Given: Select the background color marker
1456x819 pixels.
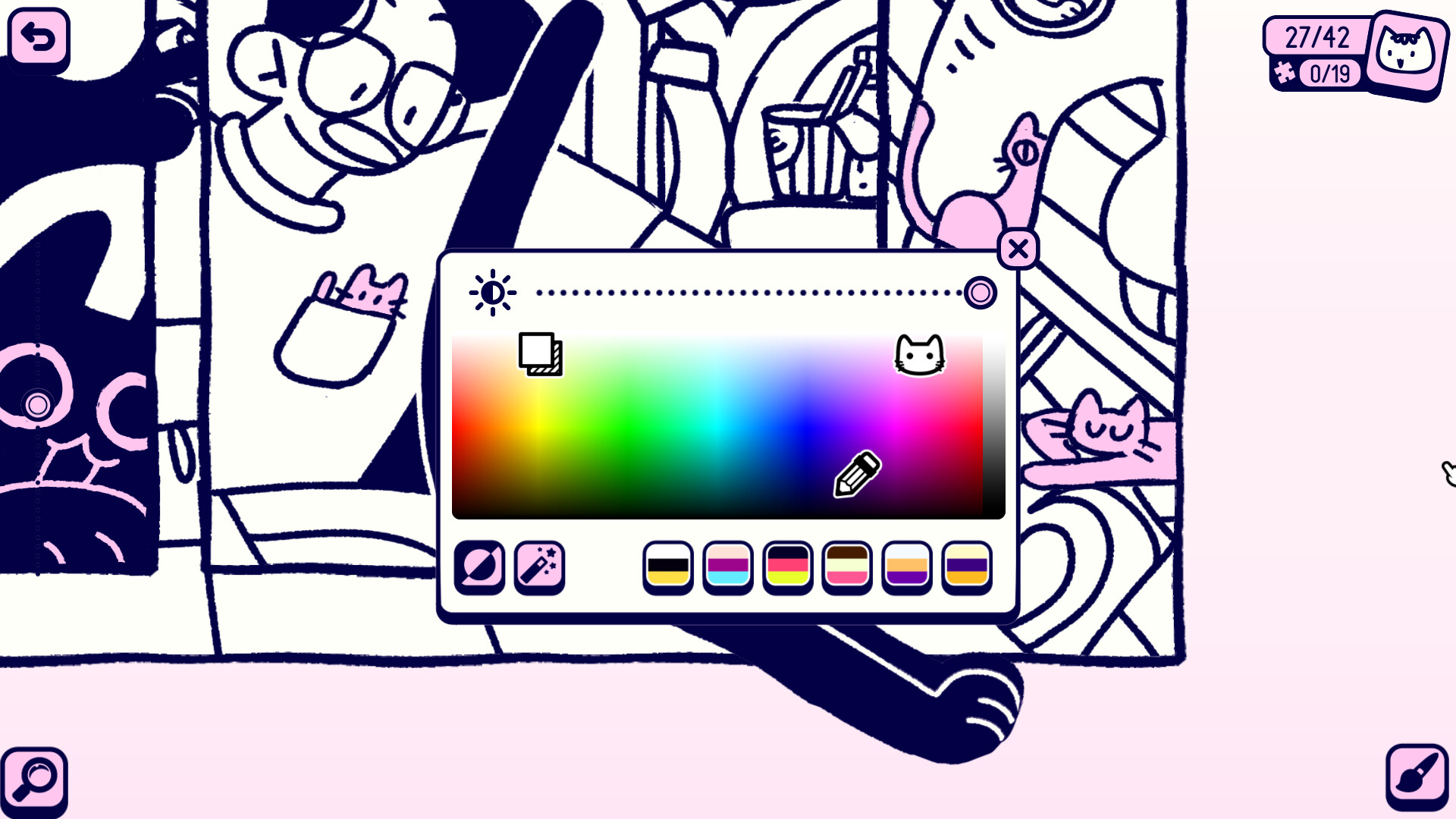Looking at the screenshot, I should click(x=540, y=354).
